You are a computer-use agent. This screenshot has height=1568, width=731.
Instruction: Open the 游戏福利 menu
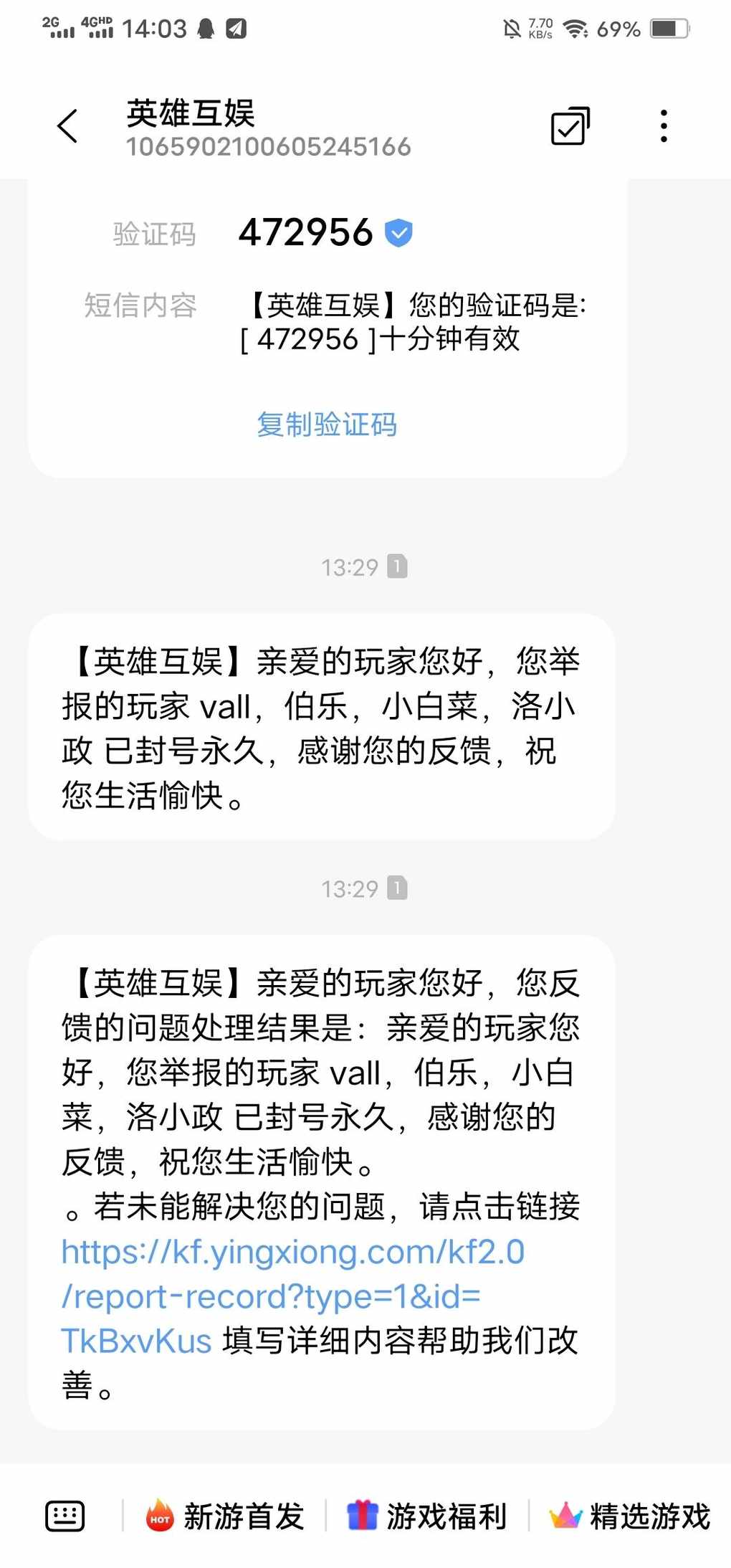427,1516
